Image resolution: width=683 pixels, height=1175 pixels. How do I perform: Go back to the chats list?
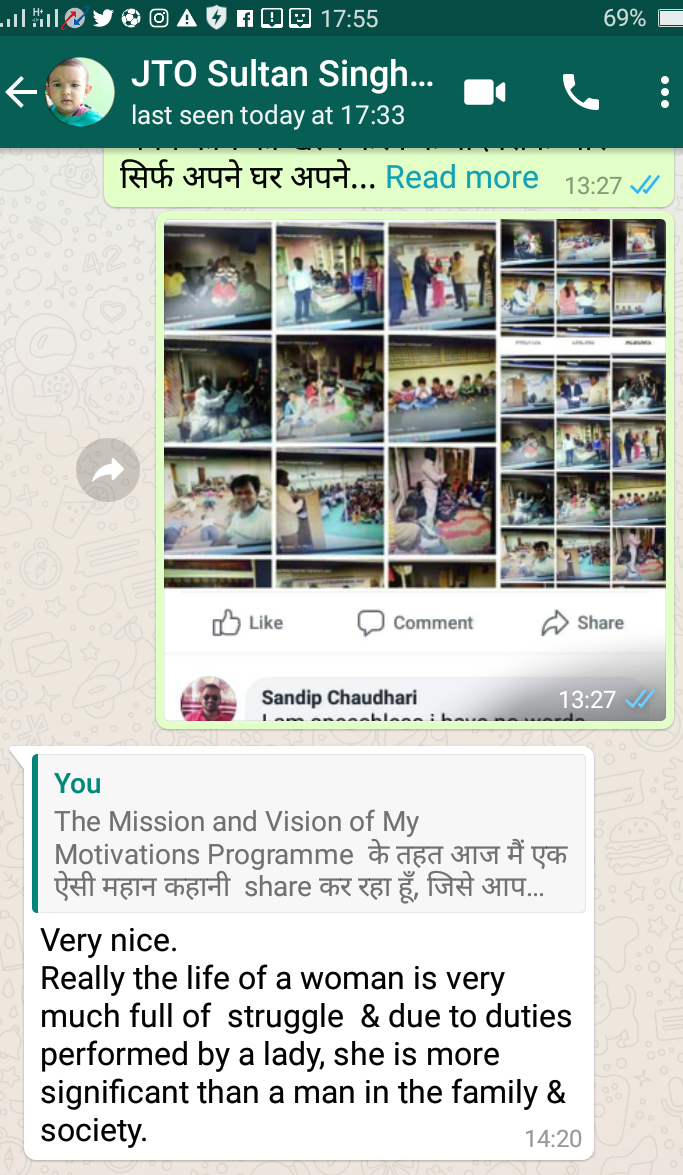coord(21,93)
